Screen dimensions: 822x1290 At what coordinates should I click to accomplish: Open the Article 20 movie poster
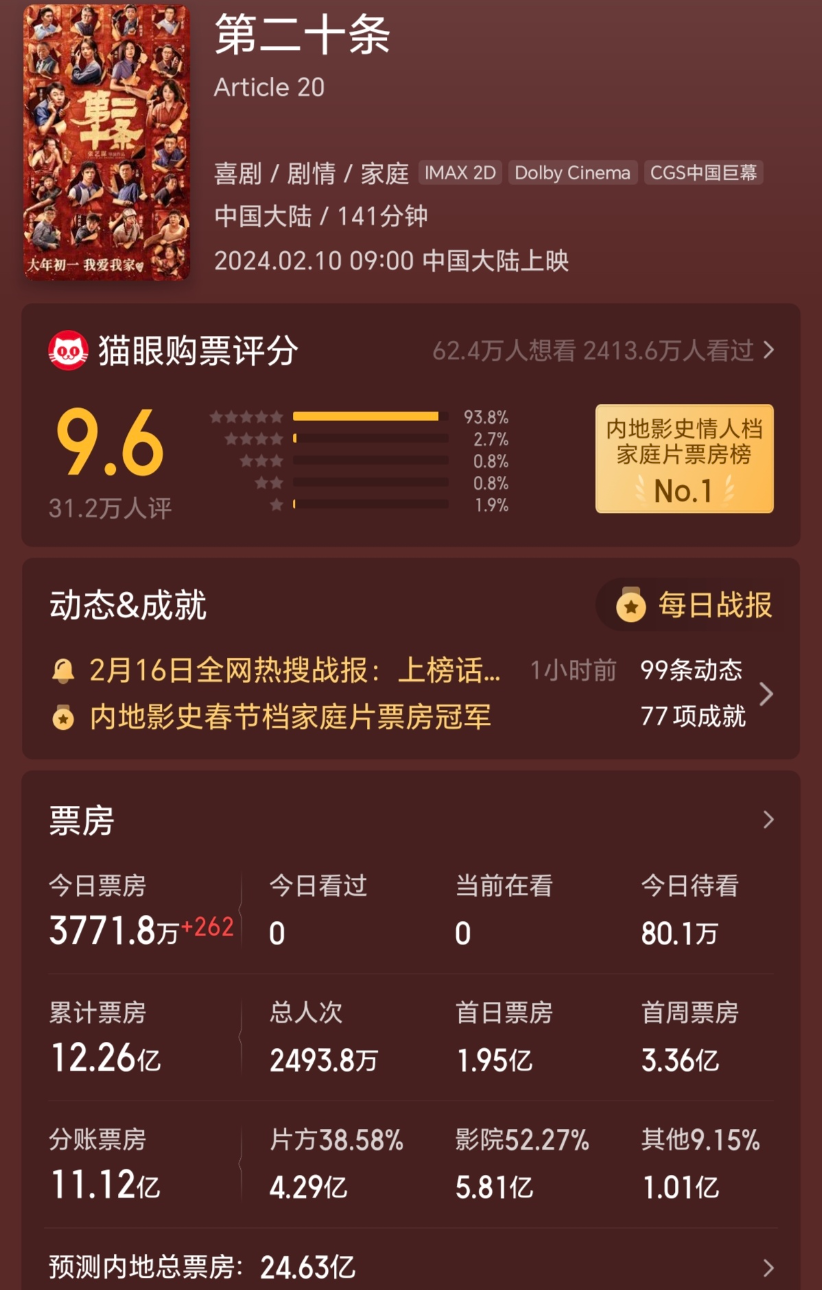point(107,142)
